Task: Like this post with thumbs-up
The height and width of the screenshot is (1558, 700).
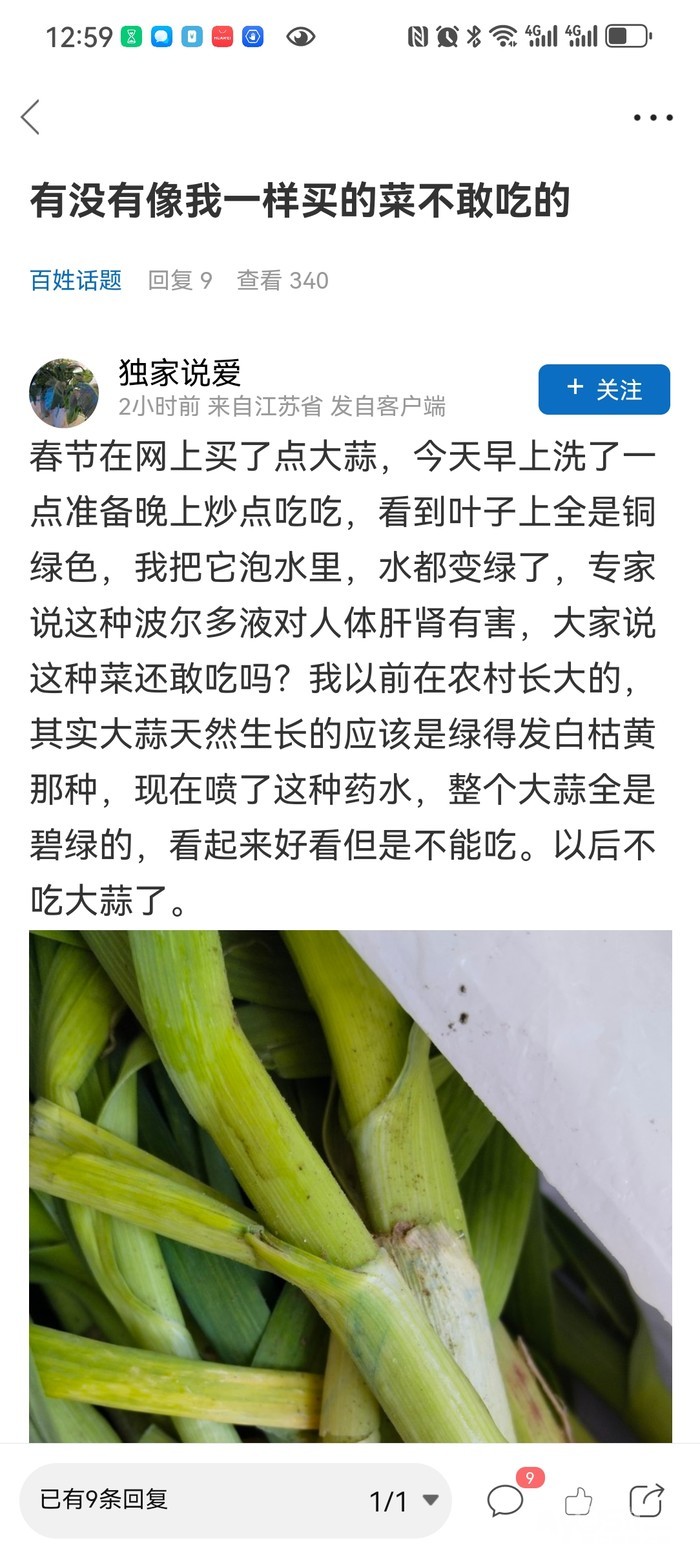Action: (578, 1500)
